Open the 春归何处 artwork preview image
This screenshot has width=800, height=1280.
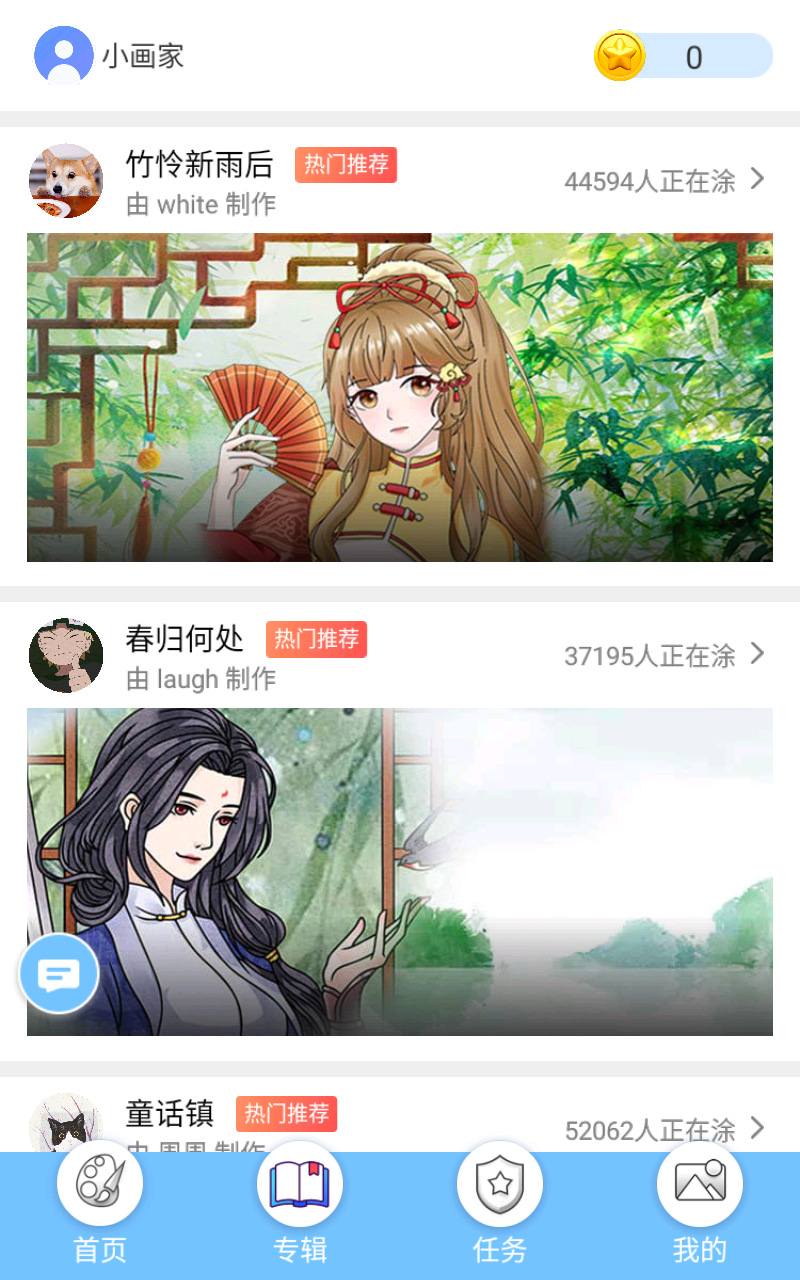coord(400,871)
